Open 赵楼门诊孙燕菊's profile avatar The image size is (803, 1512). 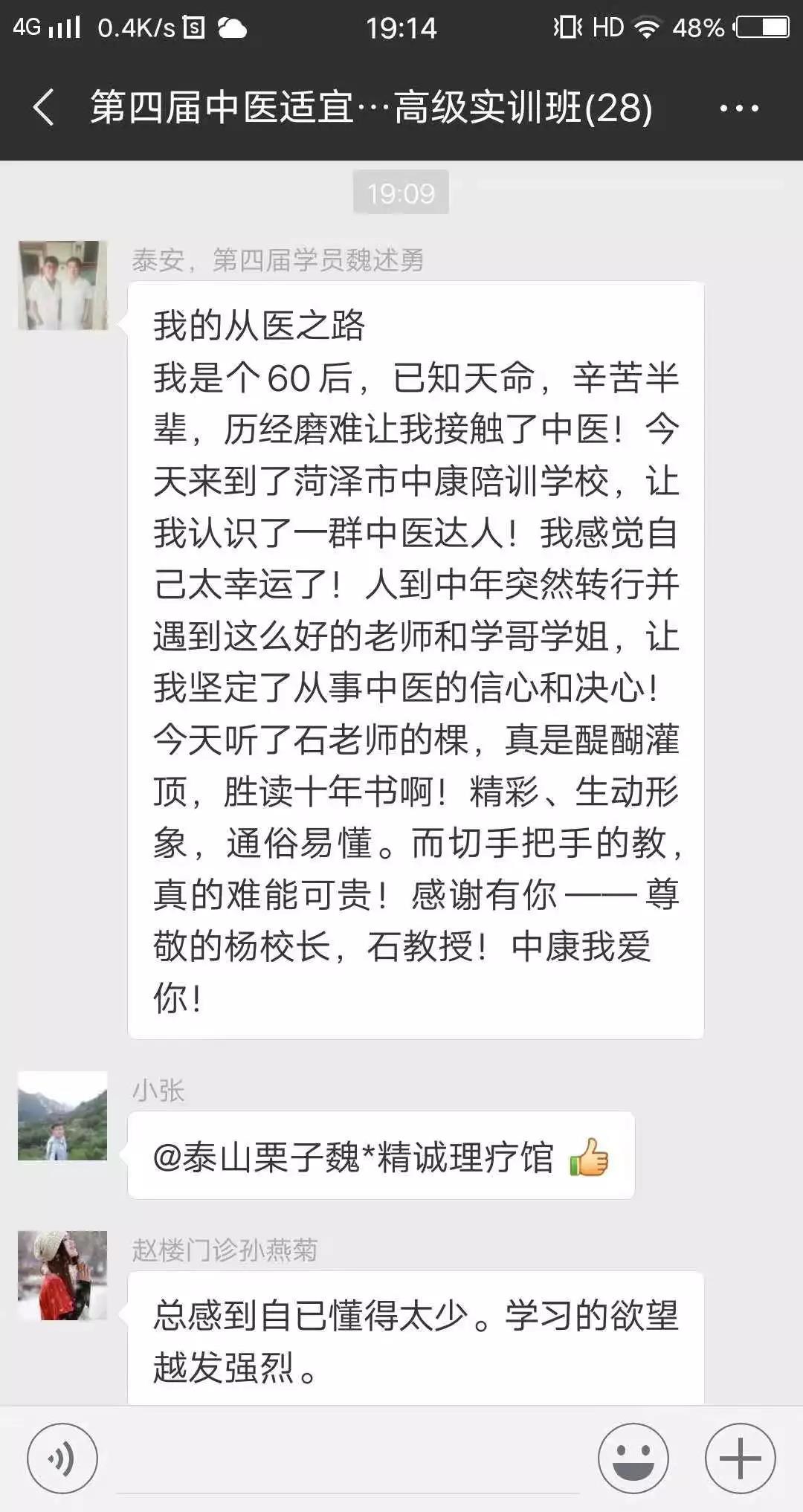[x=63, y=1276]
